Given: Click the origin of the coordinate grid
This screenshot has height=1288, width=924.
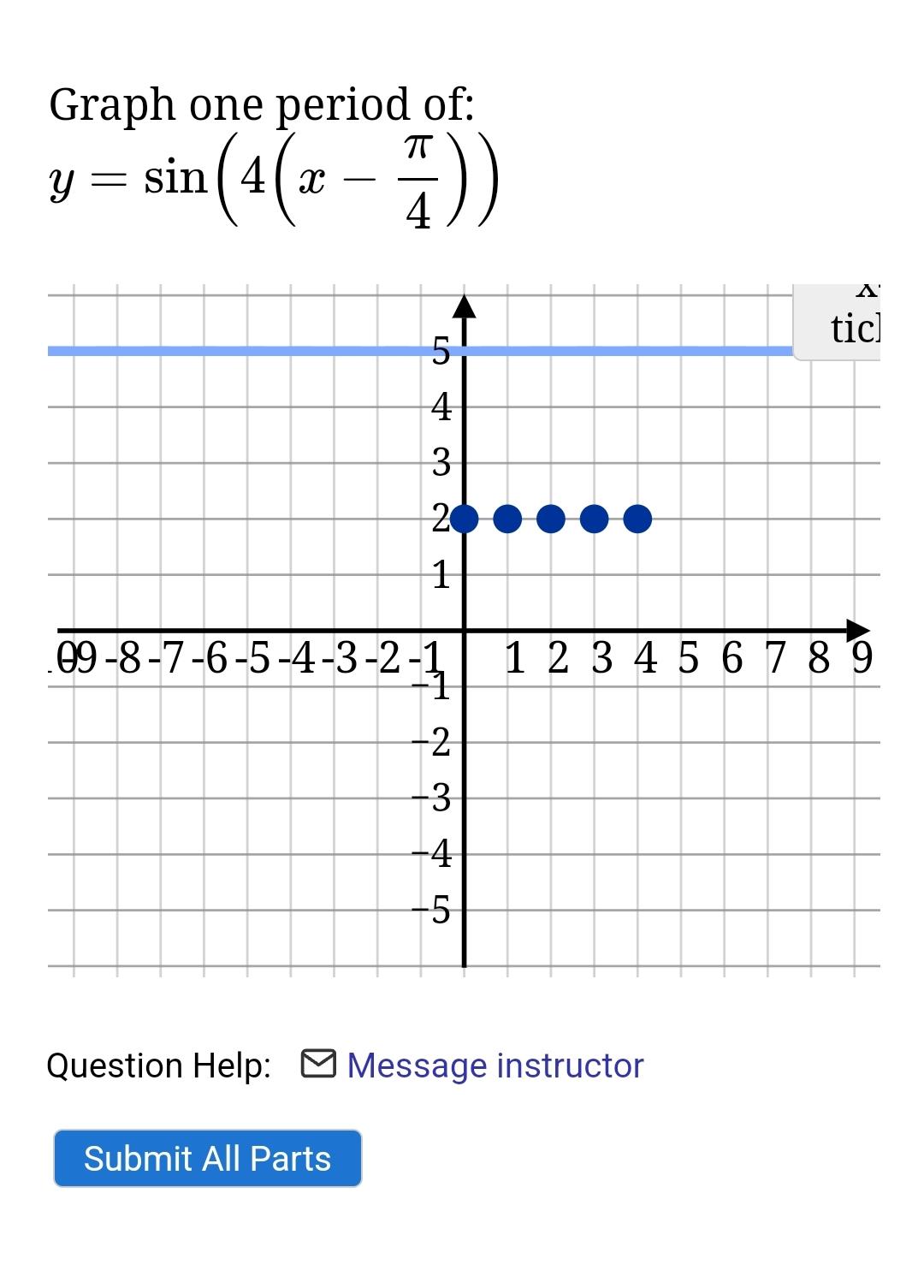Looking at the screenshot, I should tap(465, 630).
